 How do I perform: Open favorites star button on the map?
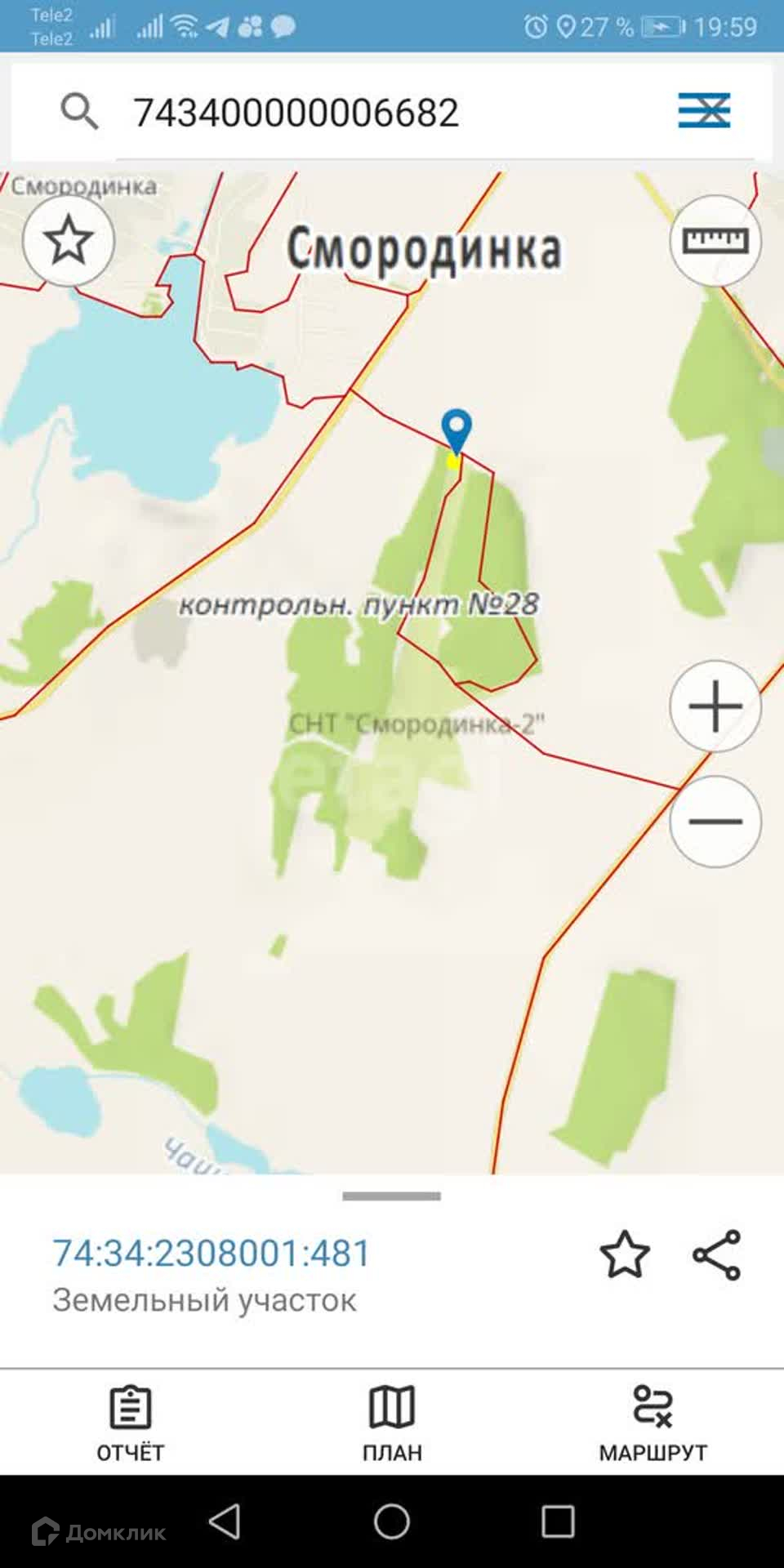tap(69, 240)
